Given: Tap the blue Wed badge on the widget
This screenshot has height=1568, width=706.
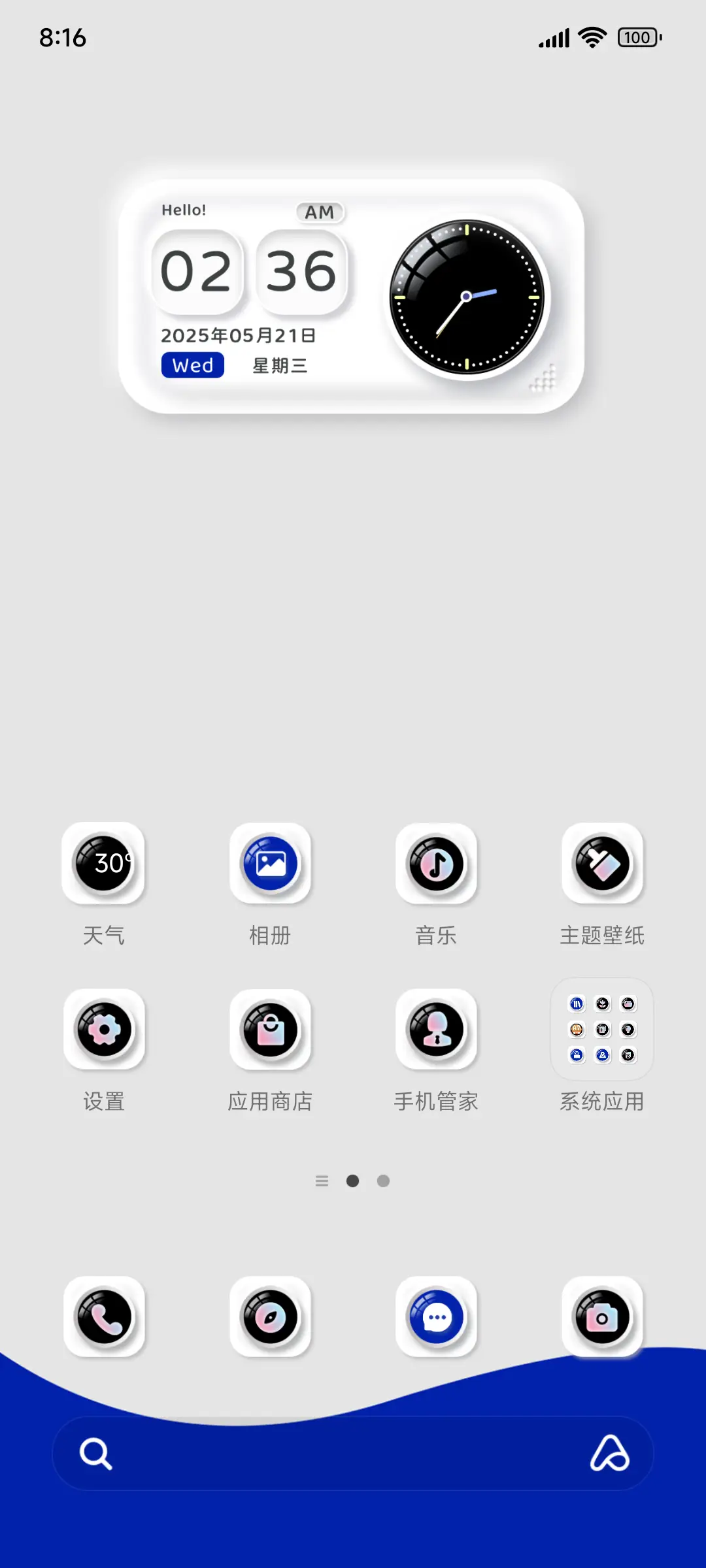Looking at the screenshot, I should 192,365.
